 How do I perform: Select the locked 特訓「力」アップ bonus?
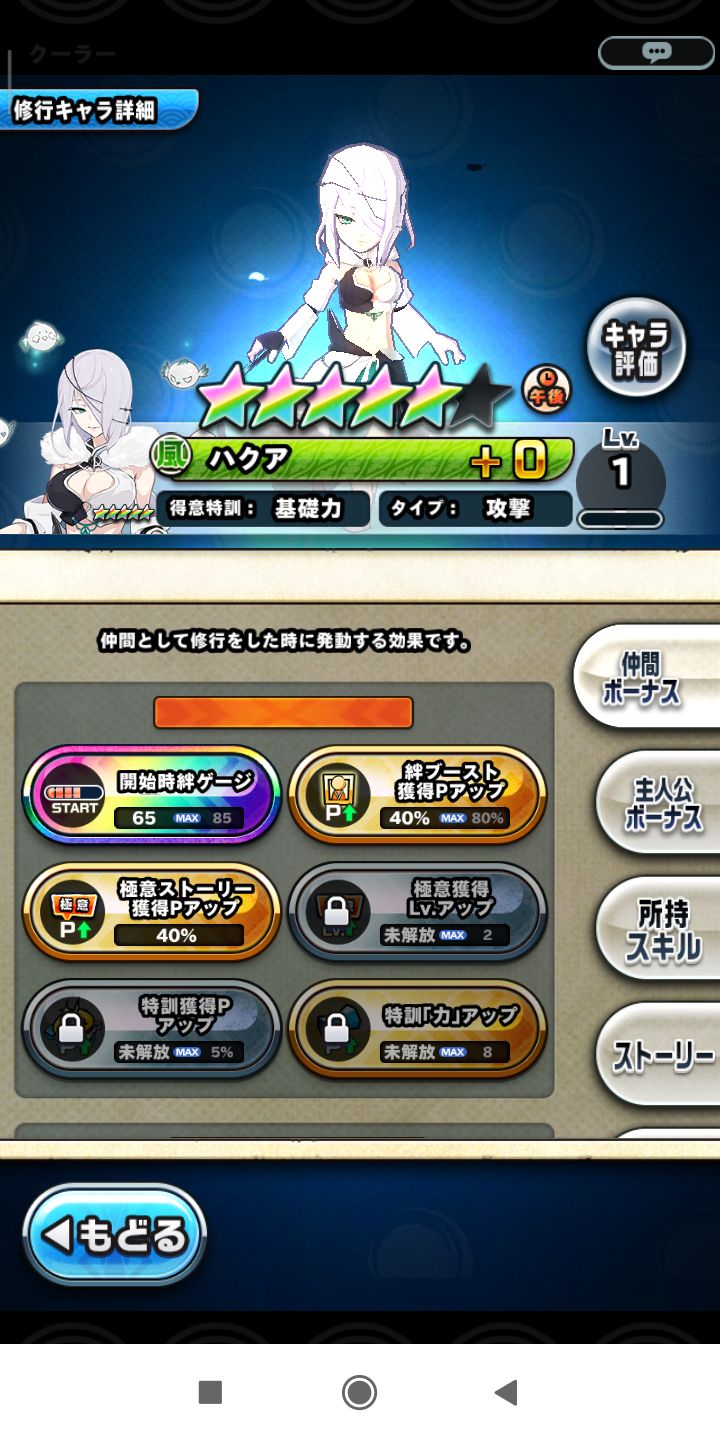coord(417,1029)
